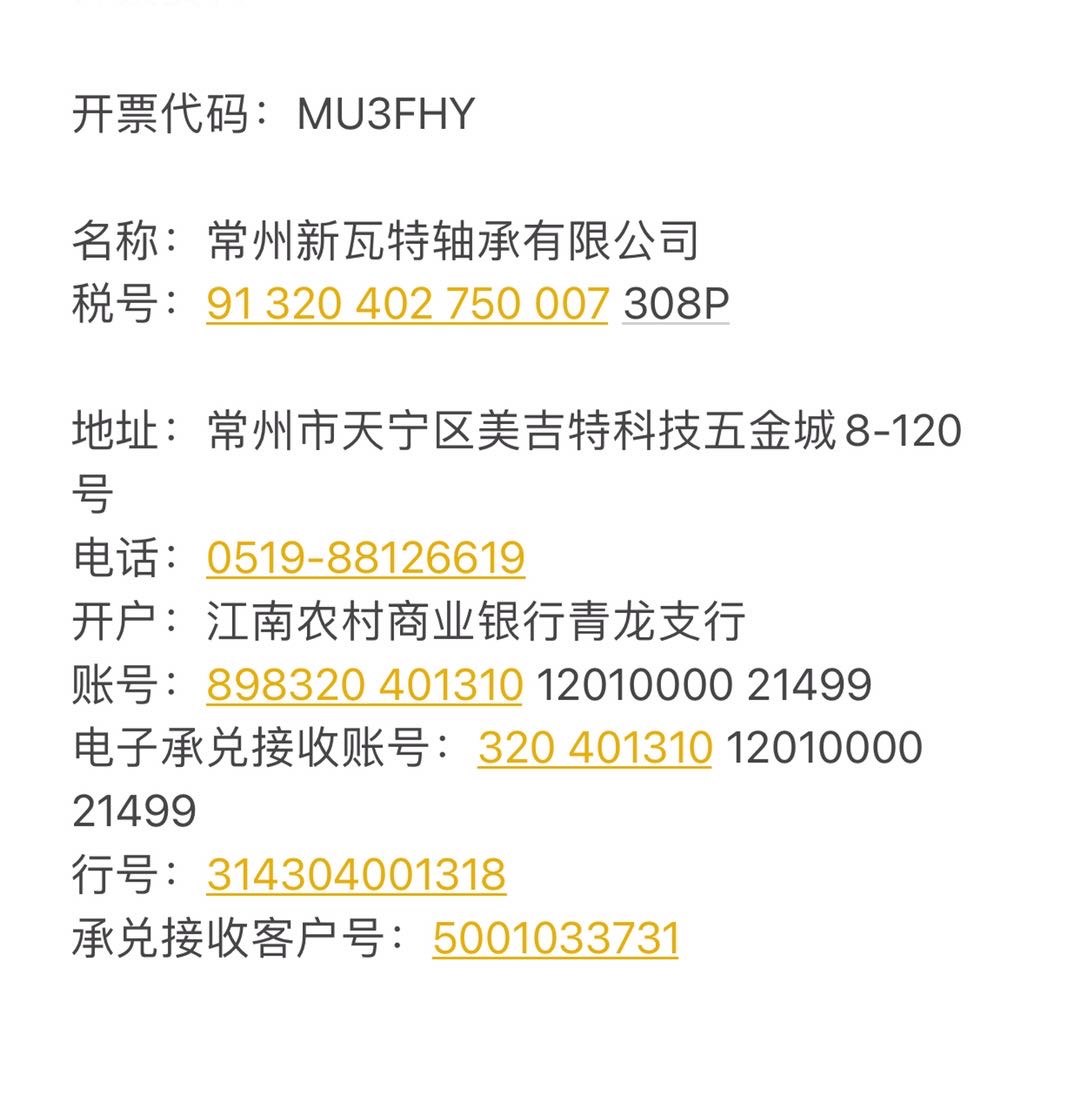The image size is (1080, 1116).
Task: Tap the underlined tax number 91 320 402 750 007
Action: [407, 304]
